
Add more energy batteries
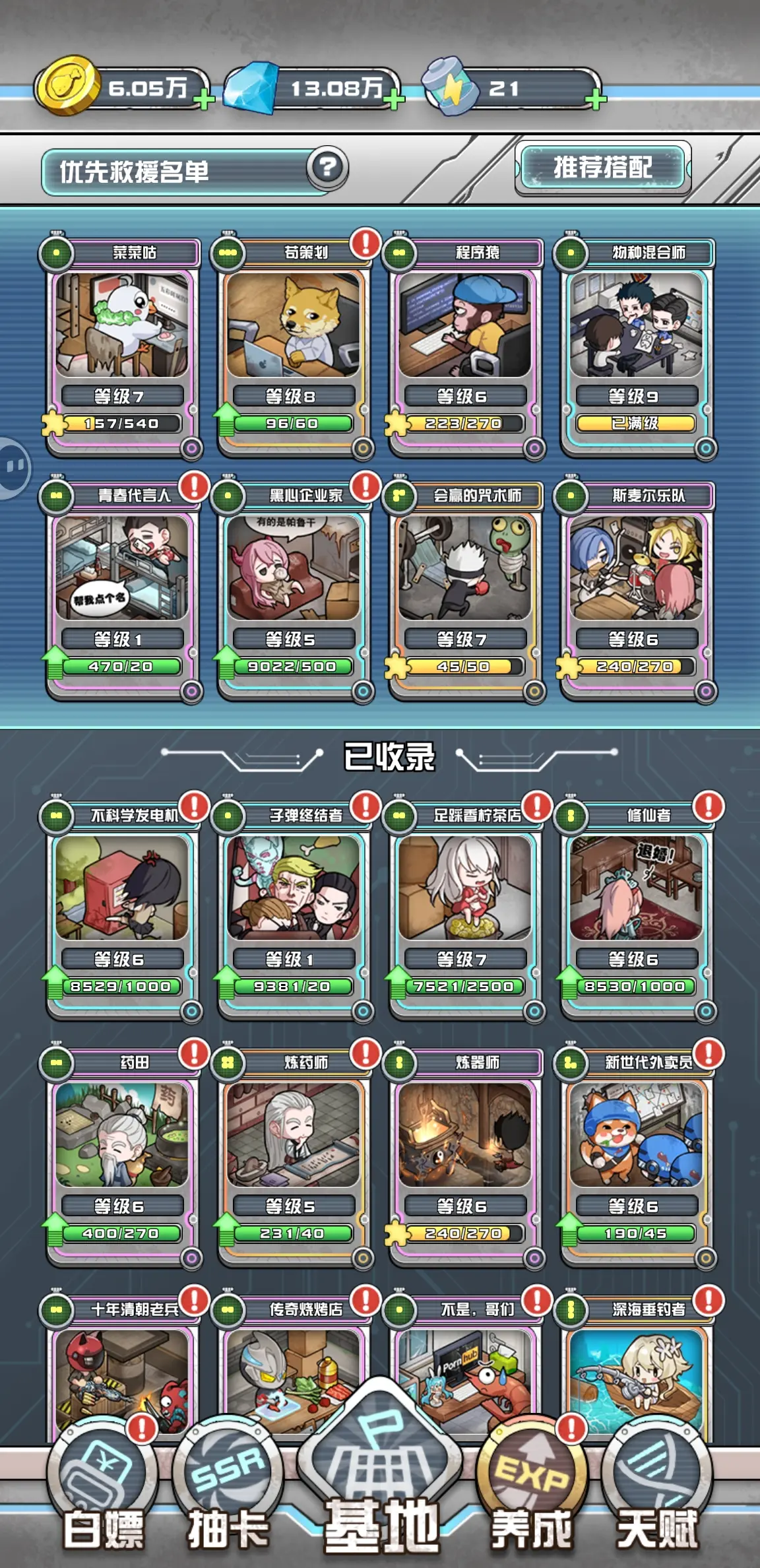(x=595, y=100)
